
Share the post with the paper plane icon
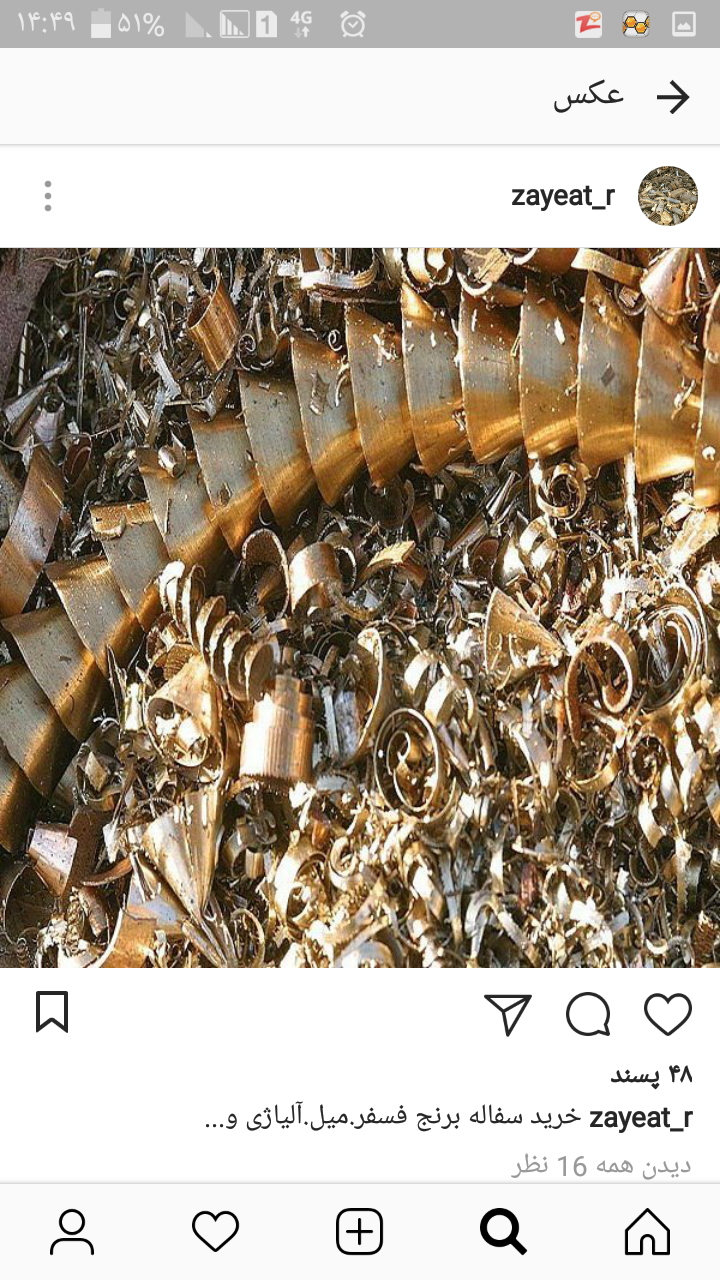pos(508,1014)
